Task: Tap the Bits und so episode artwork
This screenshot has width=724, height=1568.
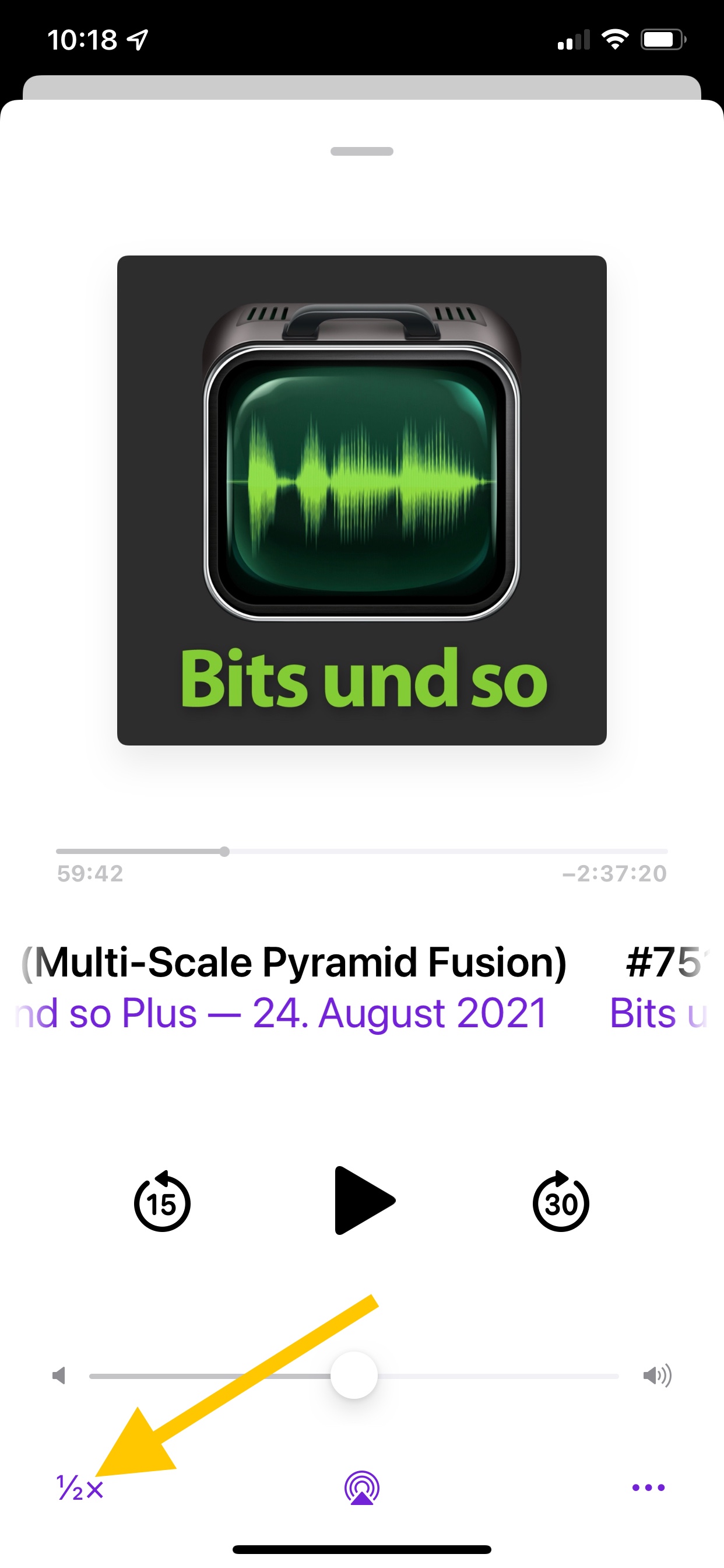Action: (362, 501)
